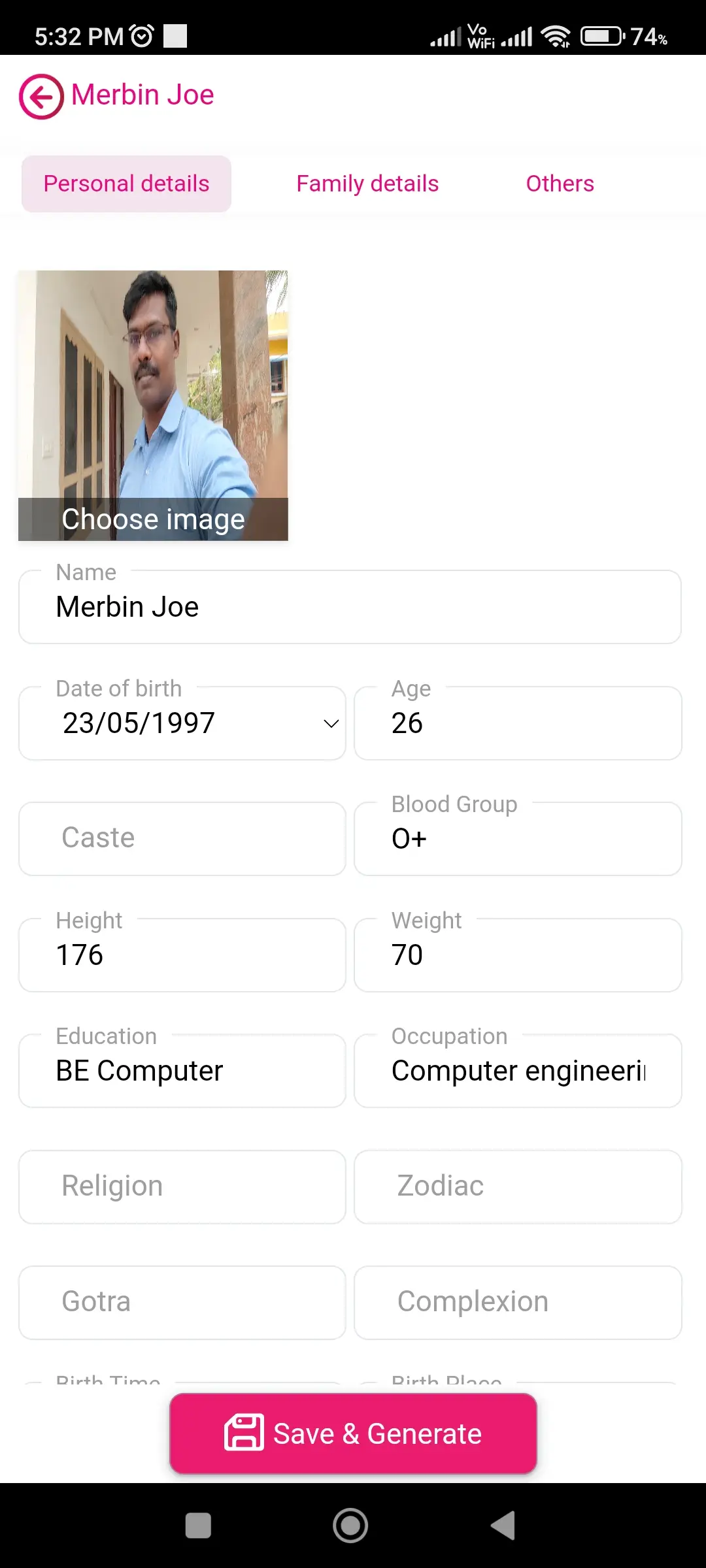Select the Personal details tab

point(126,184)
